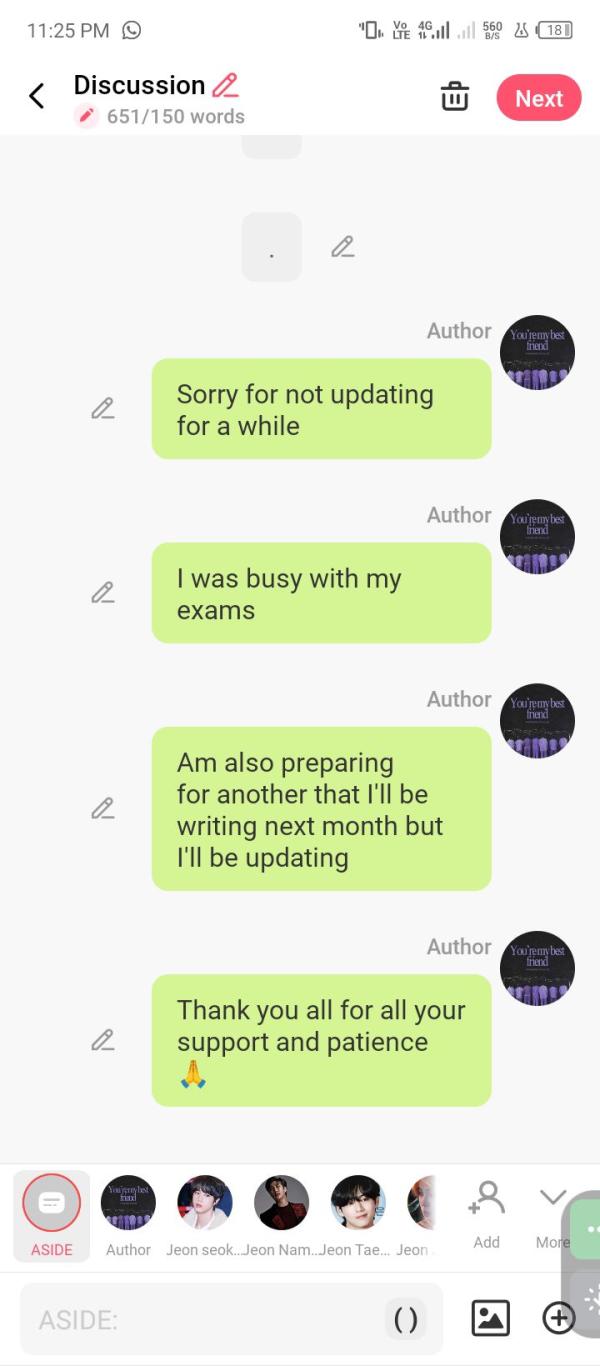Select the Author character
This screenshot has height=1366, width=600.
point(128,1214)
